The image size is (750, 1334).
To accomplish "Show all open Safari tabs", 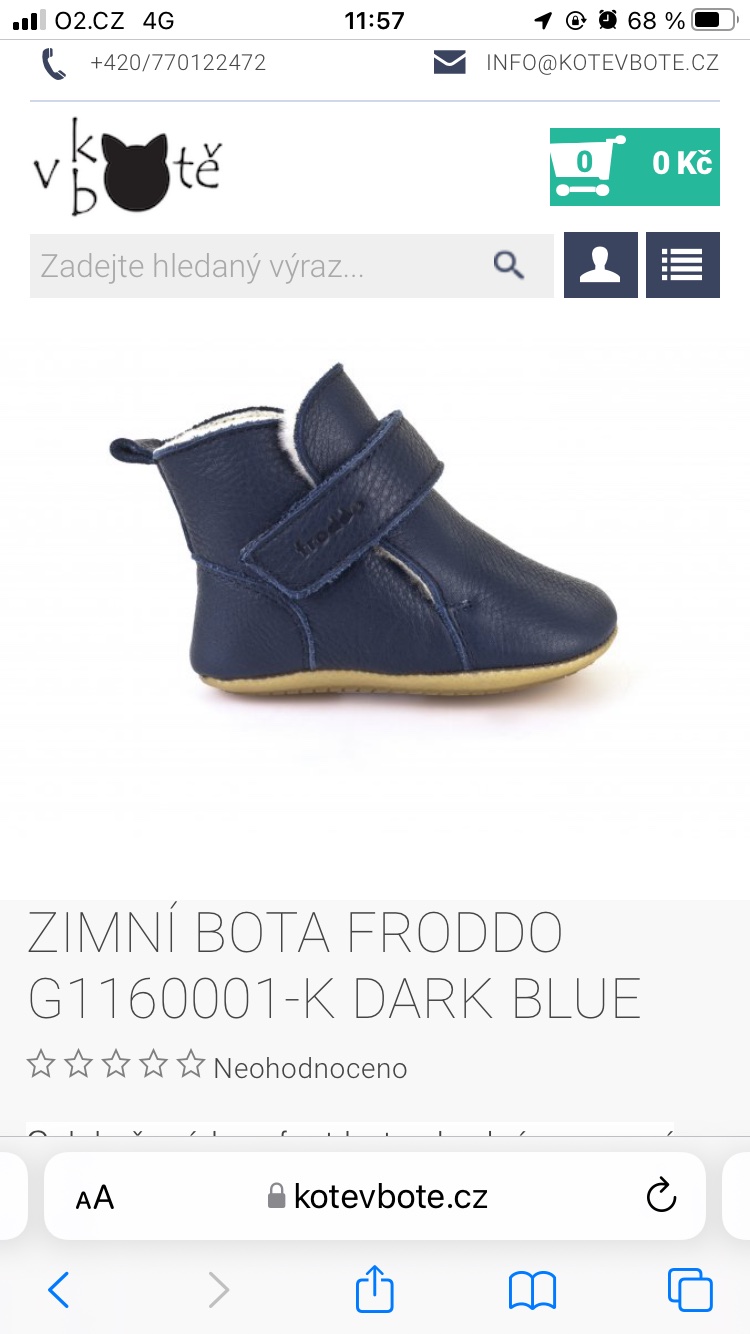I will click(x=689, y=1290).
